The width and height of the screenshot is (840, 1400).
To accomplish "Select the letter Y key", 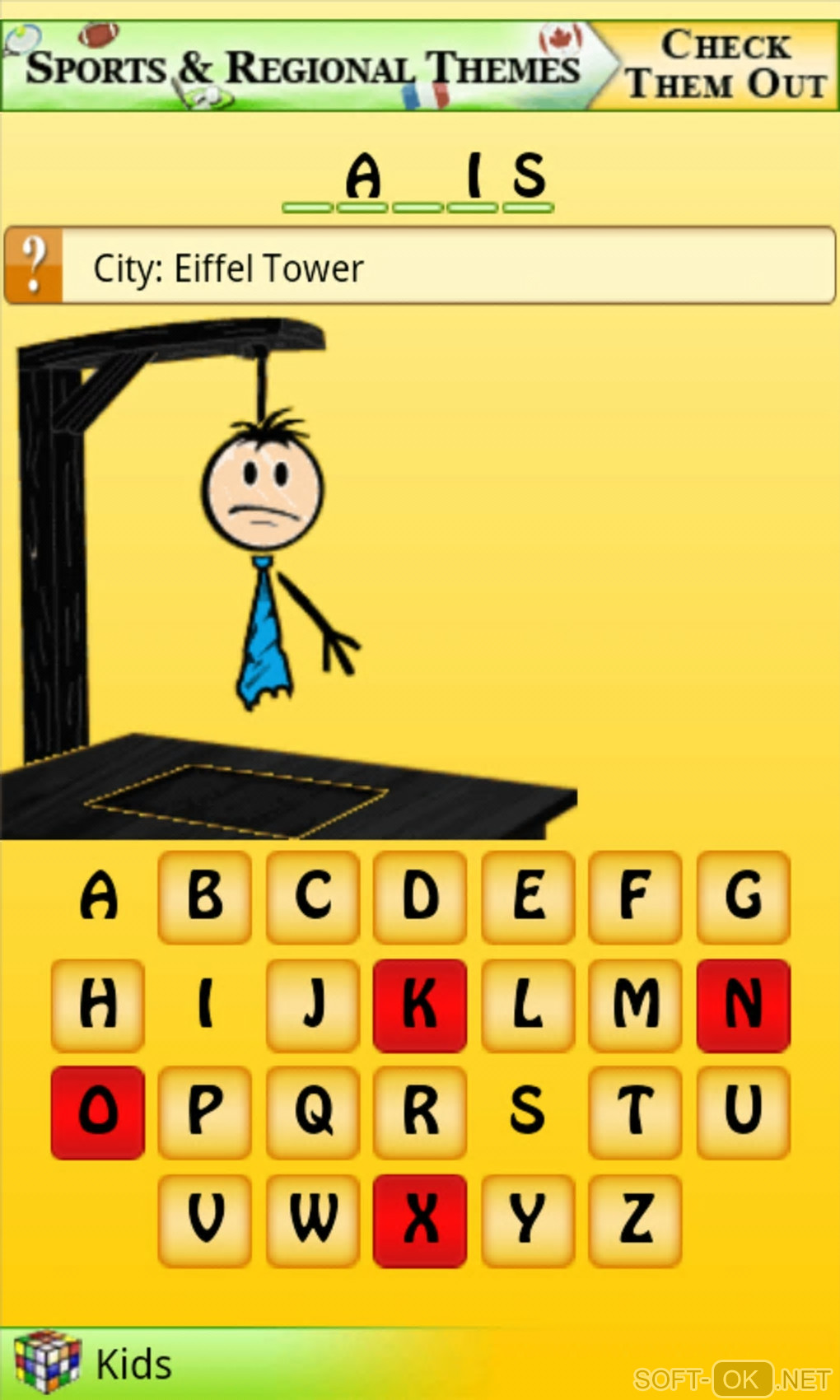I will click(x=528, y=1220).
